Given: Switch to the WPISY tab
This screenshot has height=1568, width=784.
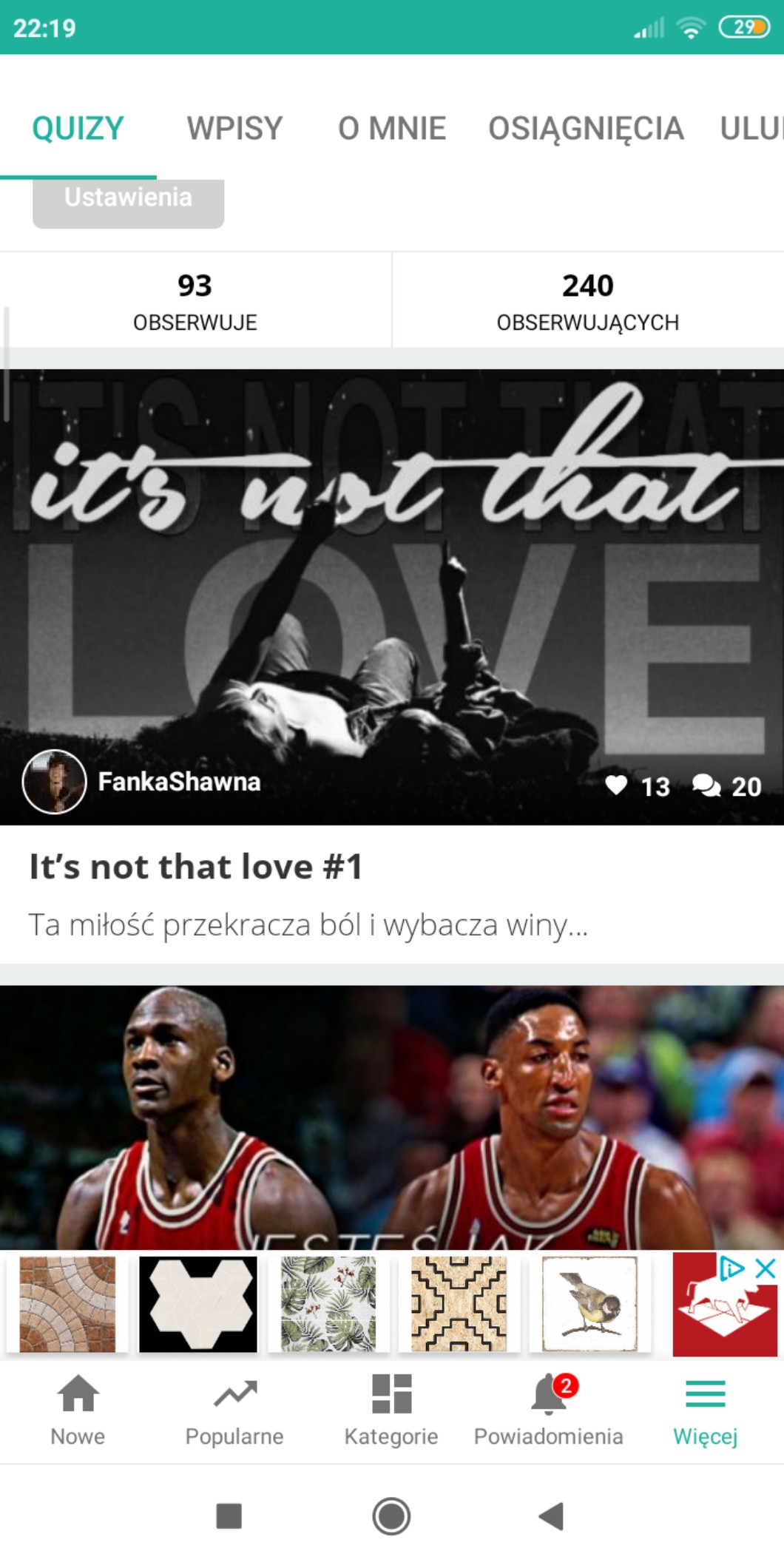Looking at the screenshot, I should [234, 128].
